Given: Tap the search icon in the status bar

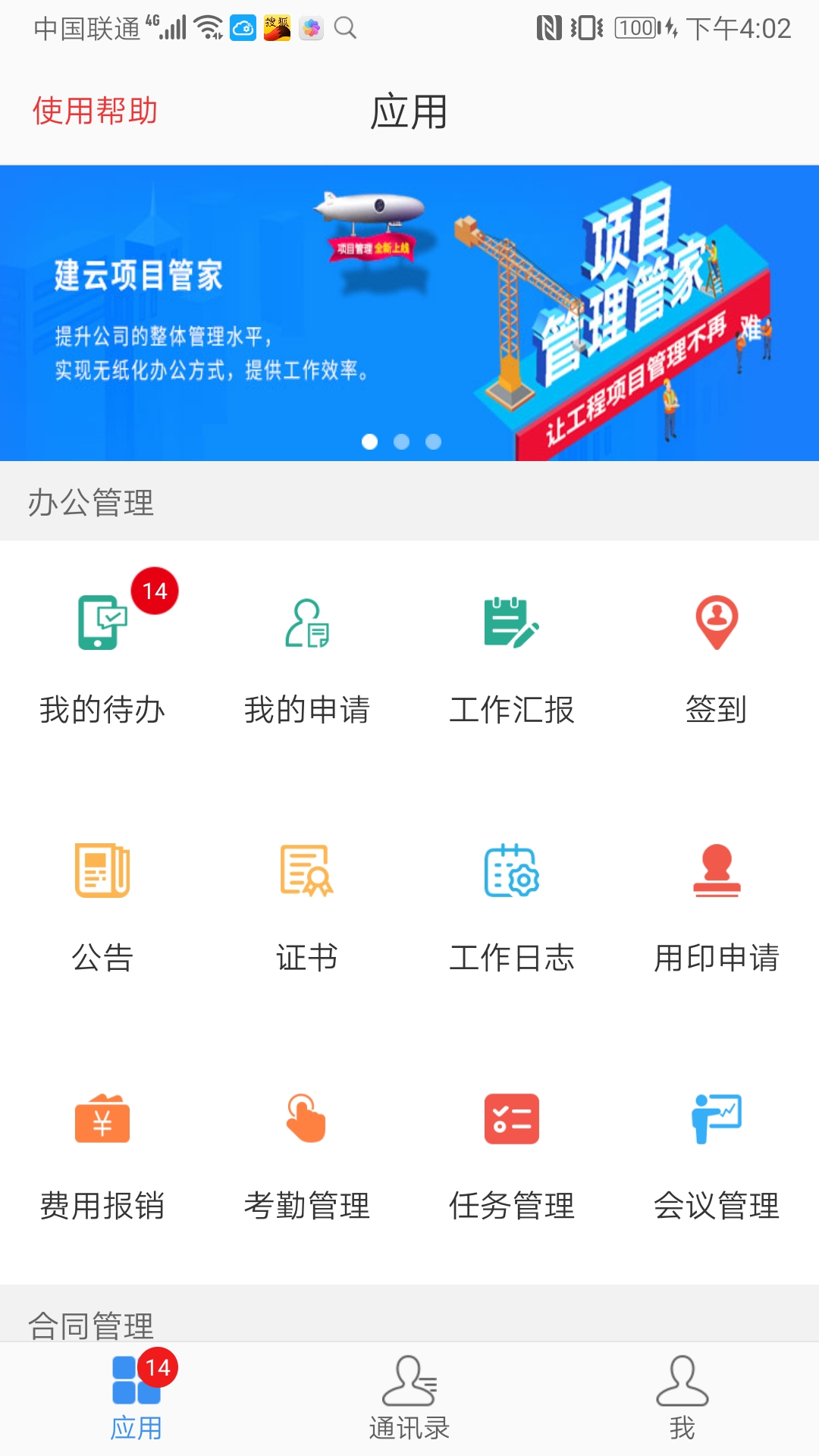Looking at the screenshot, I should pyautogui.click(x=347, y=30).
